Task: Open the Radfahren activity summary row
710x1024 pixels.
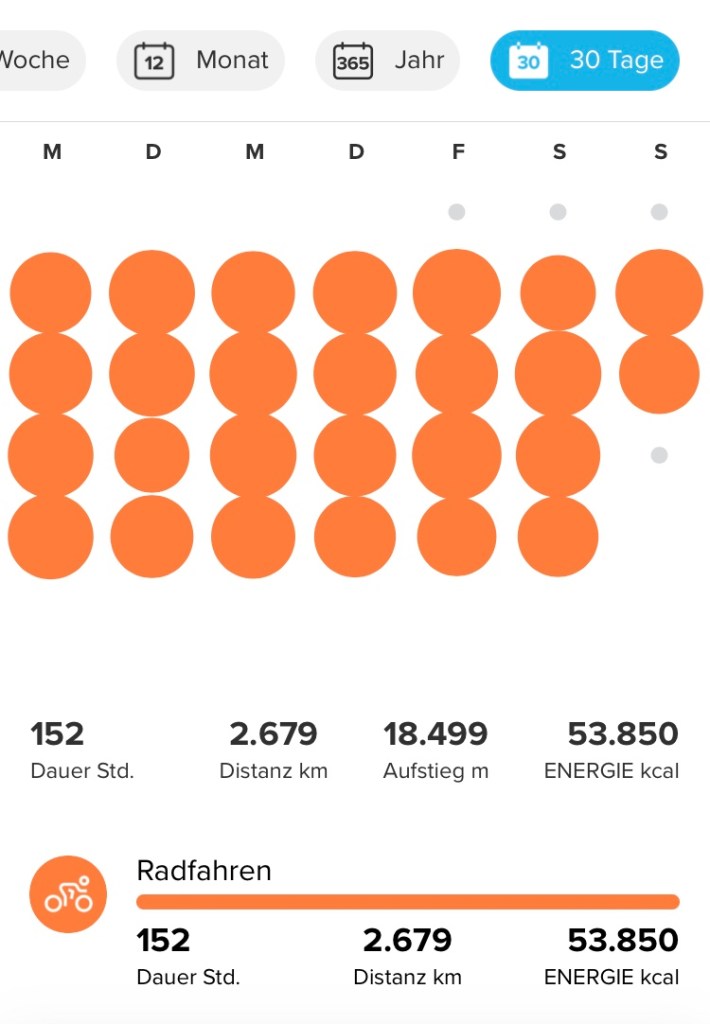Action: (x=355, y=922)
